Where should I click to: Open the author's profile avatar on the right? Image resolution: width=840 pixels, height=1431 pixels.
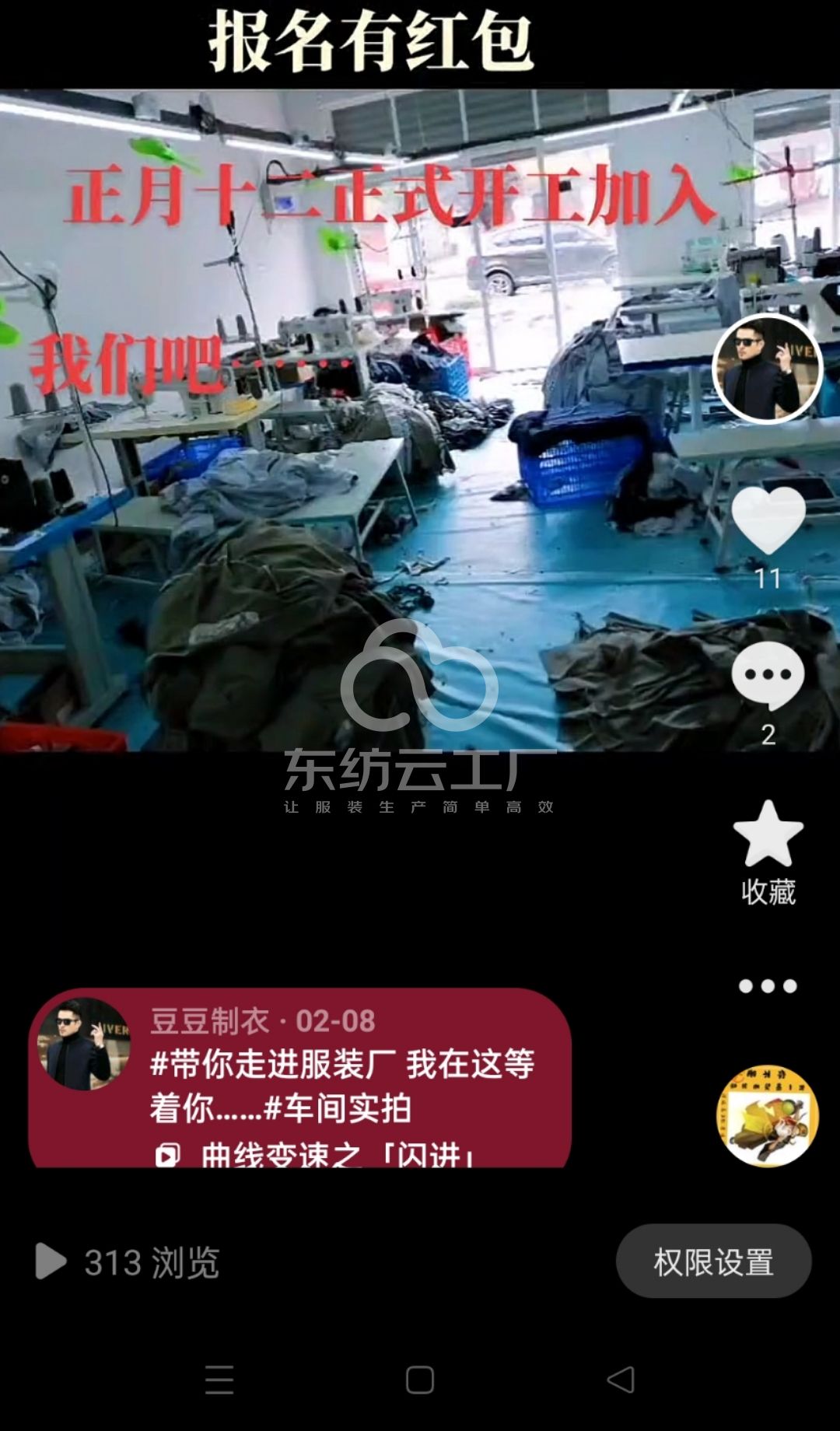coord(767,369)
